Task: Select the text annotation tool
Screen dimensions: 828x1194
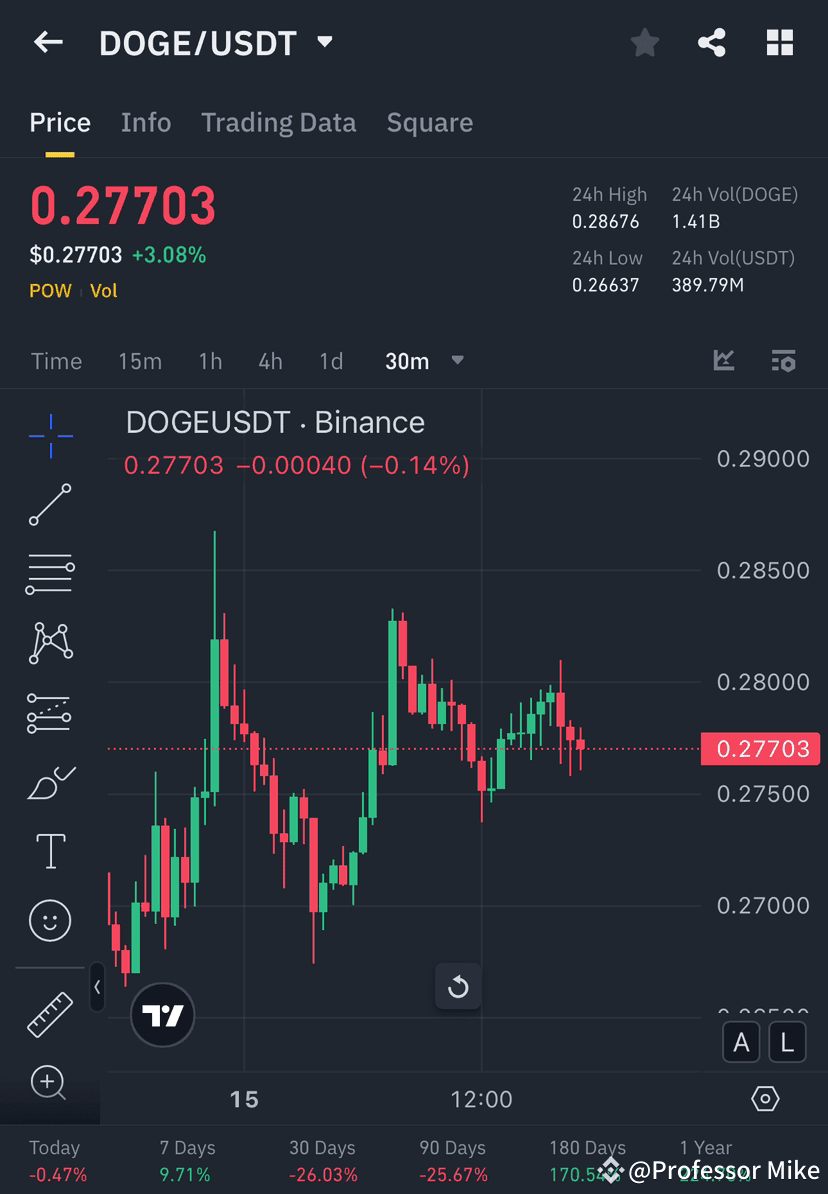Action: [50, 850]
